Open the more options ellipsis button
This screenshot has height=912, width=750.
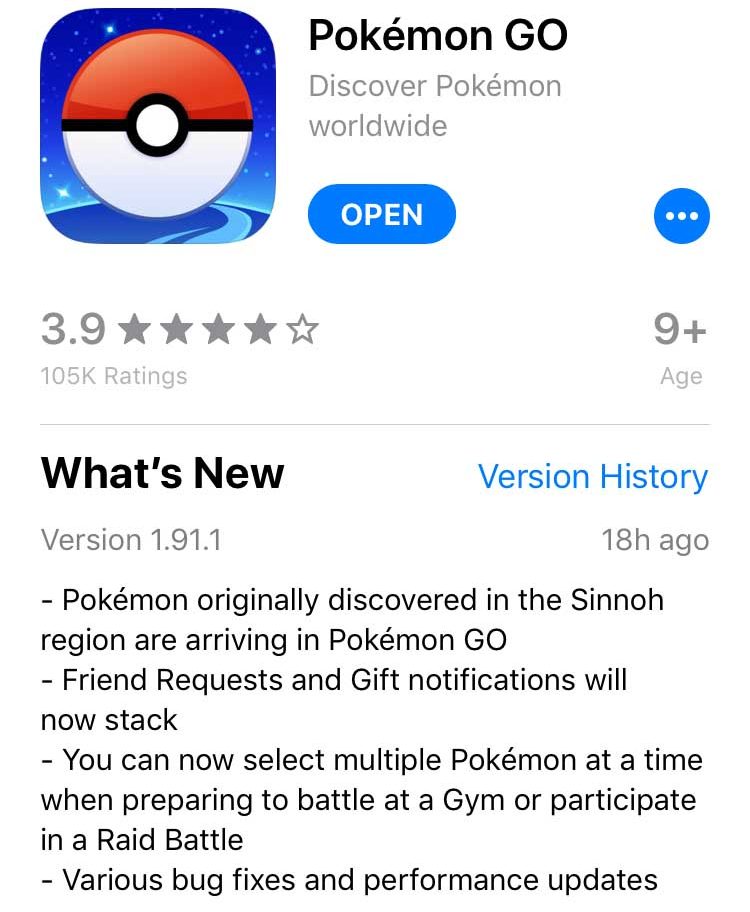(681, 215)
